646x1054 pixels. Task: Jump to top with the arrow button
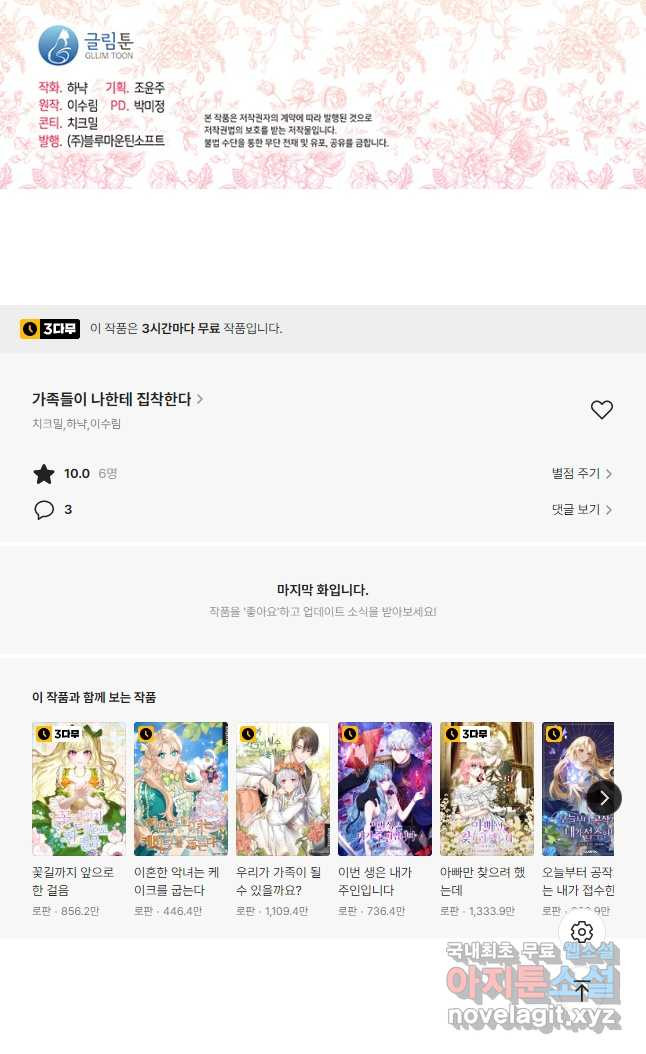click(x=582, y=991)
